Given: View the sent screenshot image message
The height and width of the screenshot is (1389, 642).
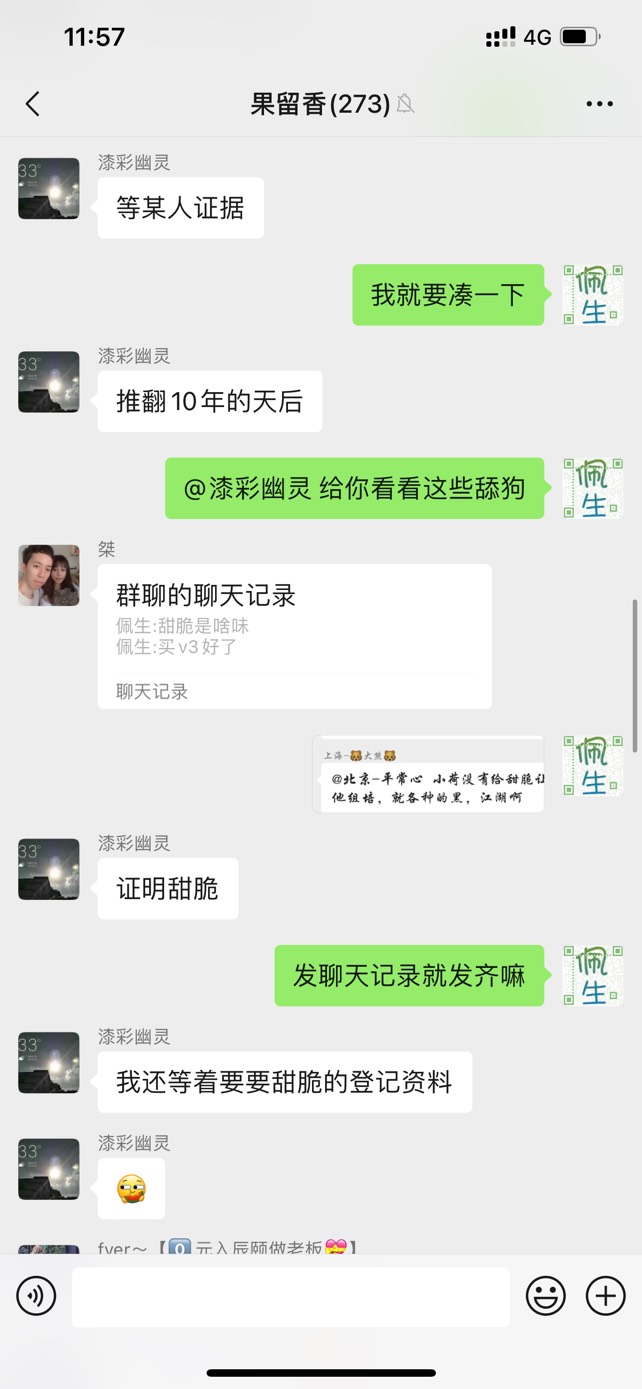Looking at the screenshot, I should (x=429, y=774).
